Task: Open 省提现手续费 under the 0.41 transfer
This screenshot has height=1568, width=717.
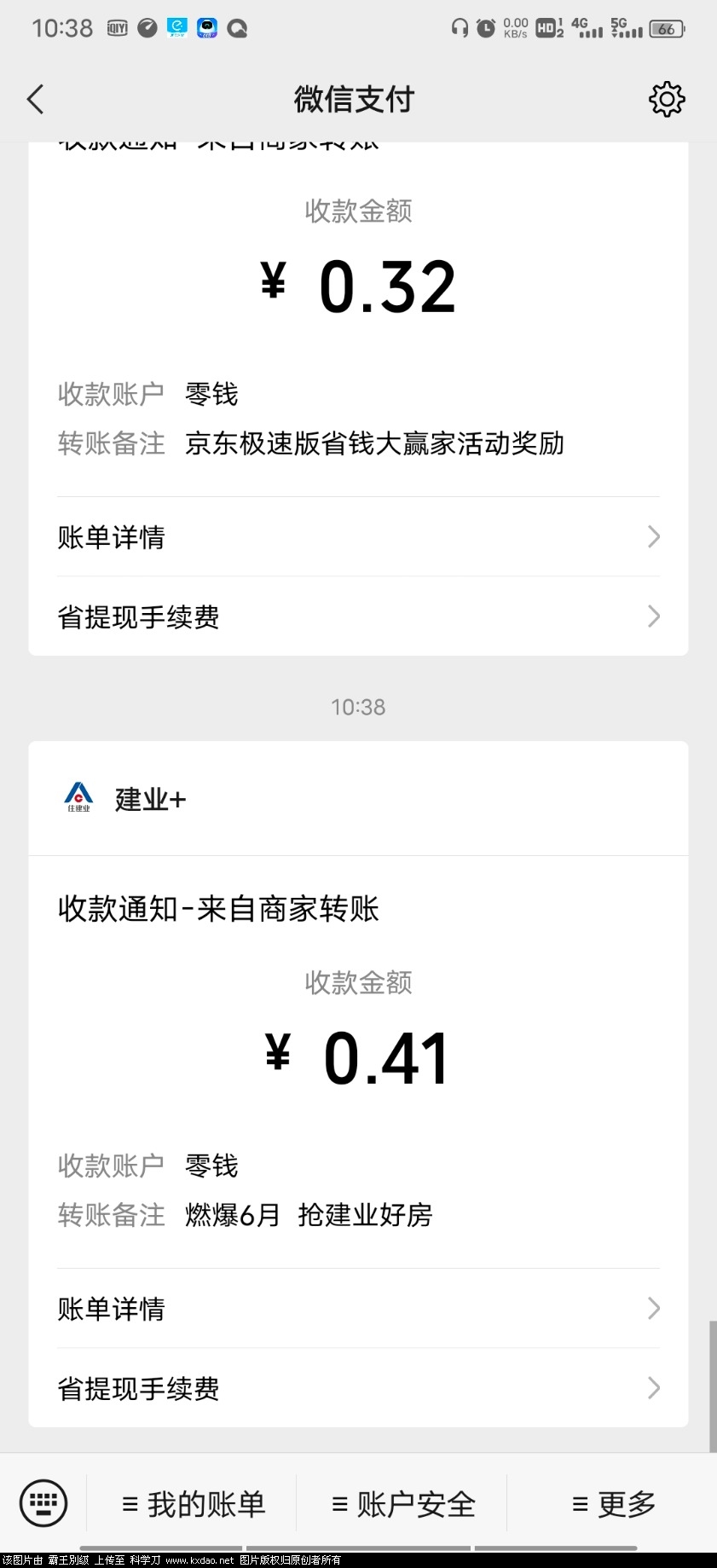Action: (358, 1389)
